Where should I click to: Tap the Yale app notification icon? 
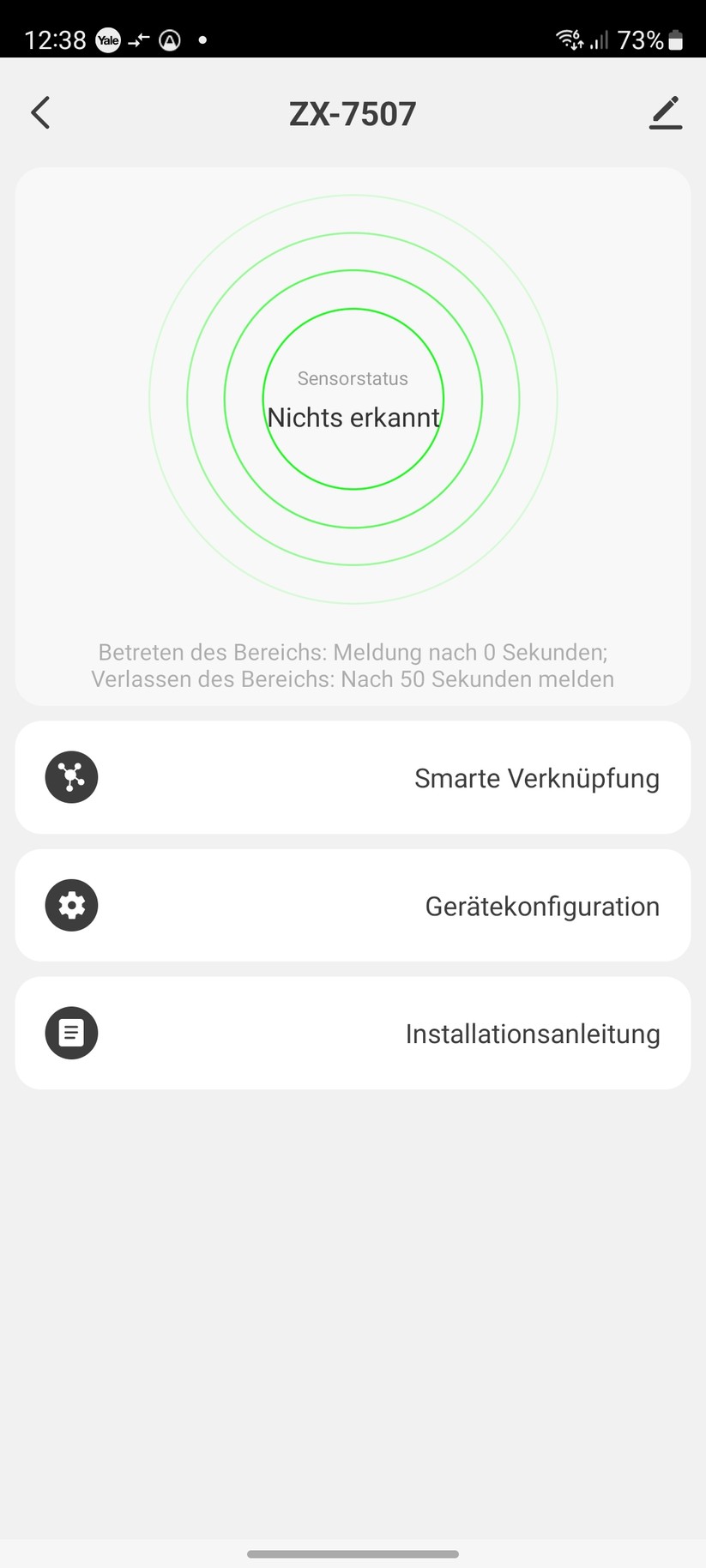coord(107,39)
